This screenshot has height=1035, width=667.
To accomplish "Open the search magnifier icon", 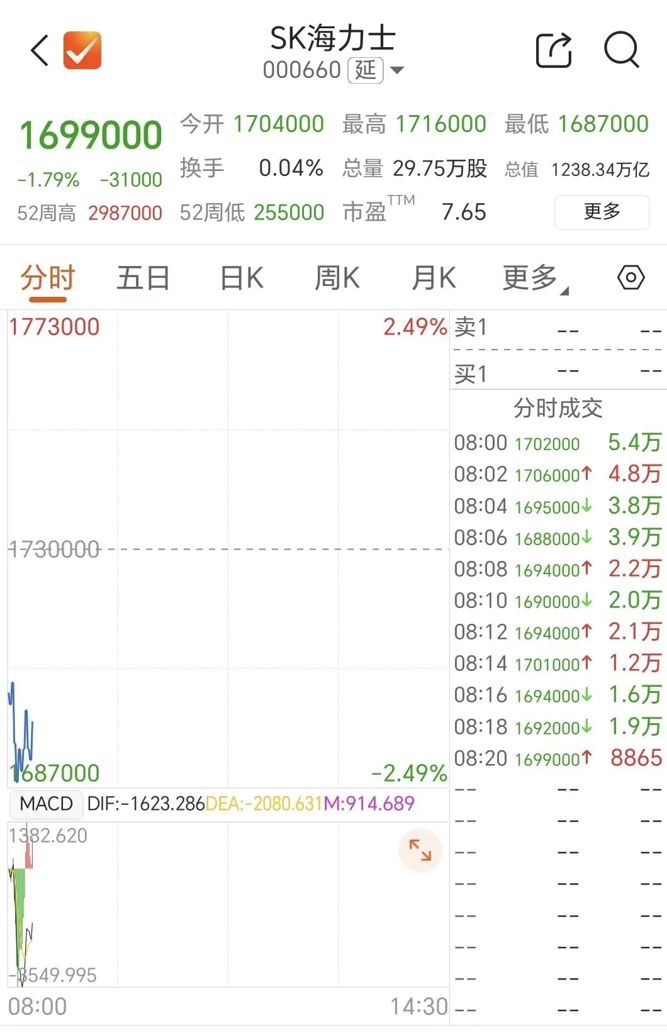I will 621,50.
